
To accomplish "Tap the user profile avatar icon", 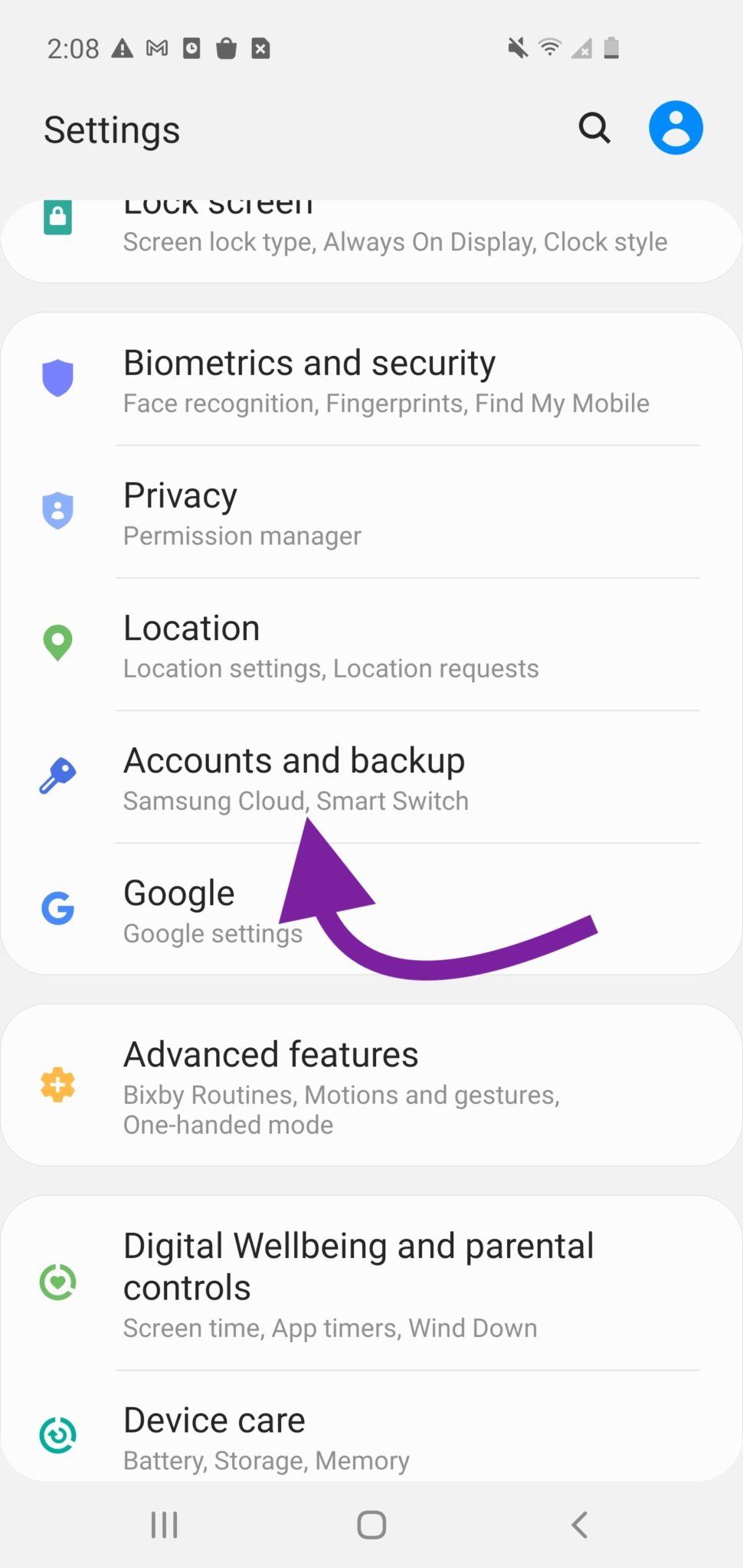I will coord(675,127).
